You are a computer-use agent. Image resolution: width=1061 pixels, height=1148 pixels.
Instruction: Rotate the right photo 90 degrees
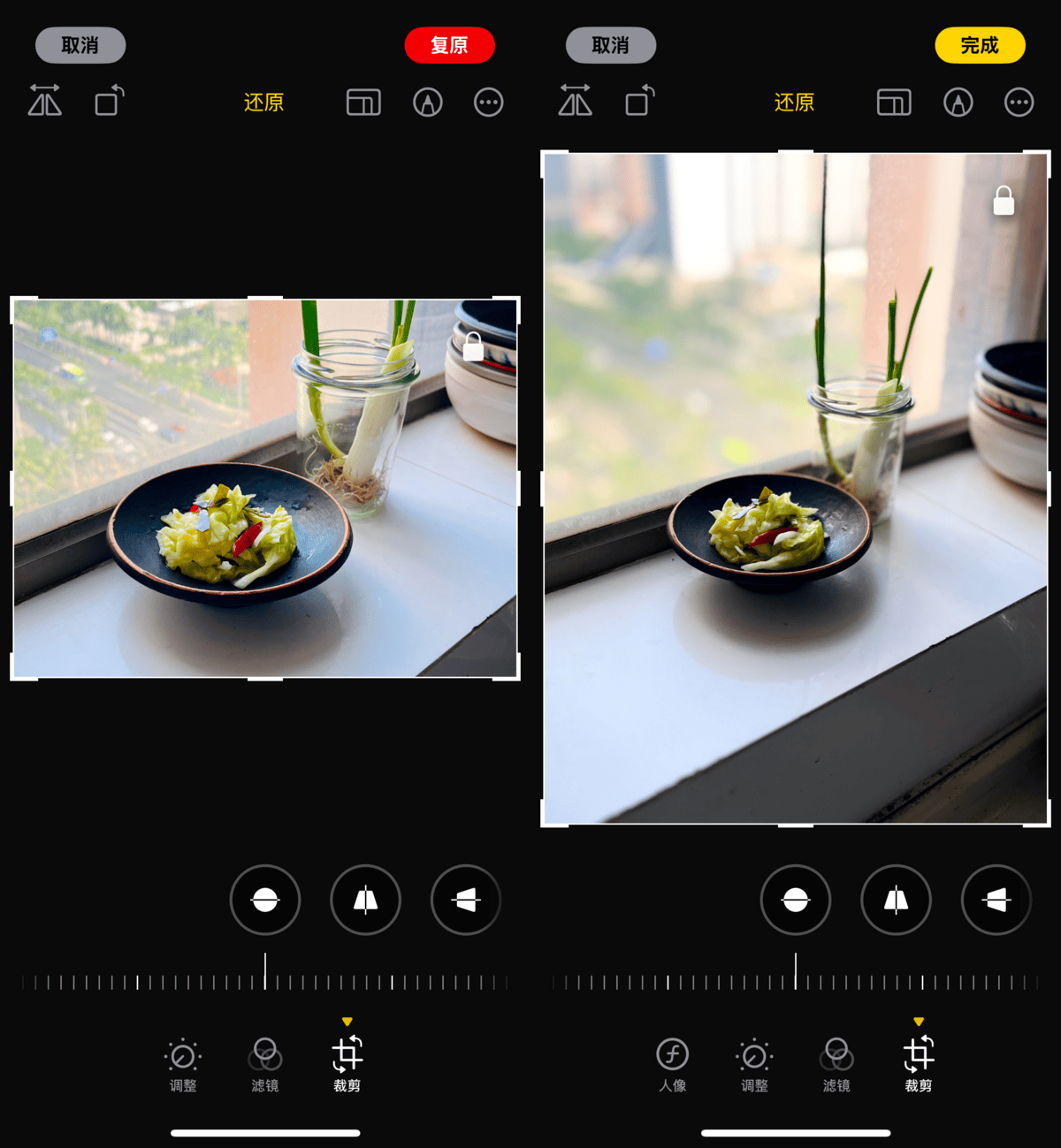(x=640, y=102)
